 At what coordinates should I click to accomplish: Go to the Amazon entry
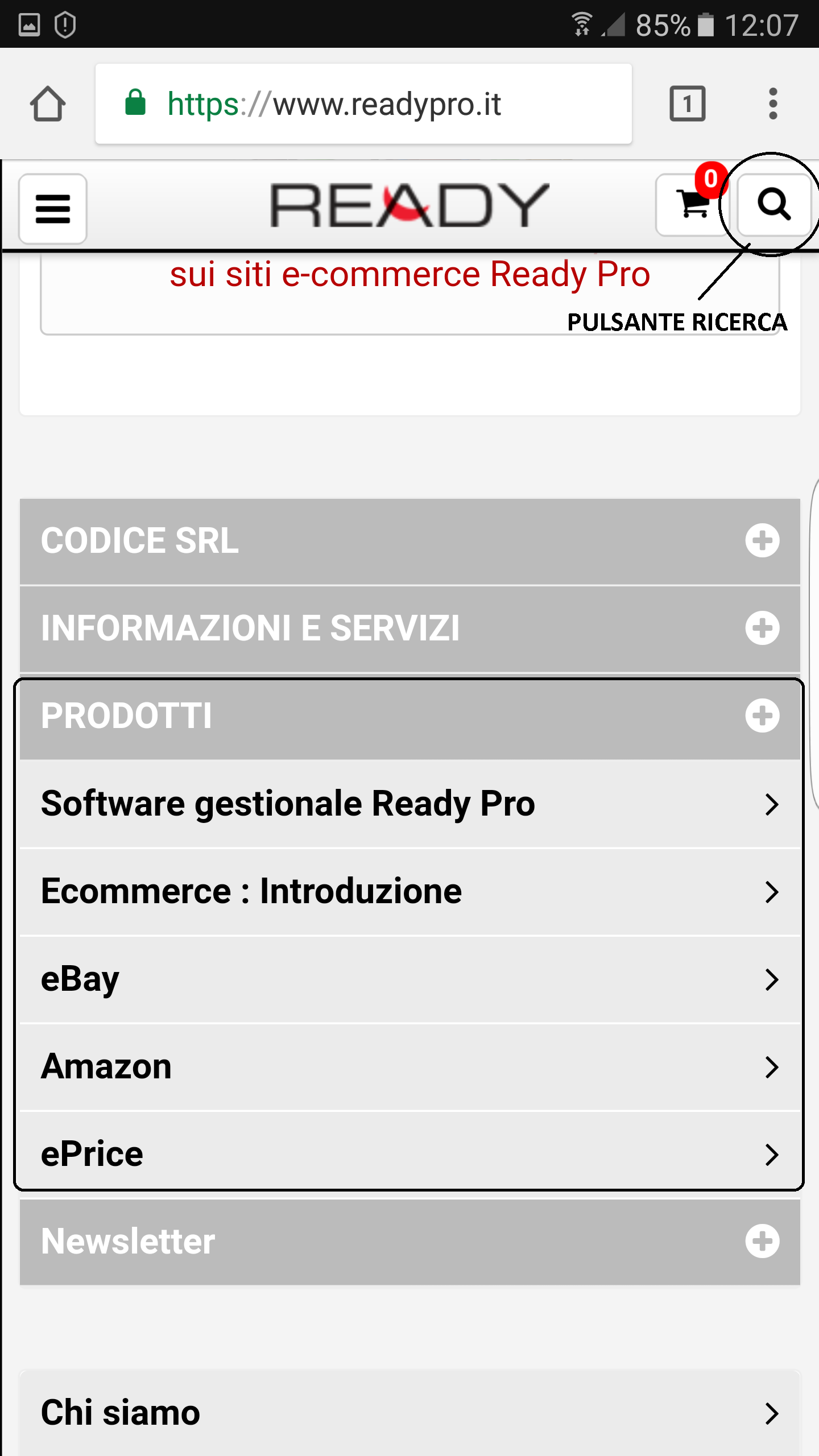[410, 1066]
